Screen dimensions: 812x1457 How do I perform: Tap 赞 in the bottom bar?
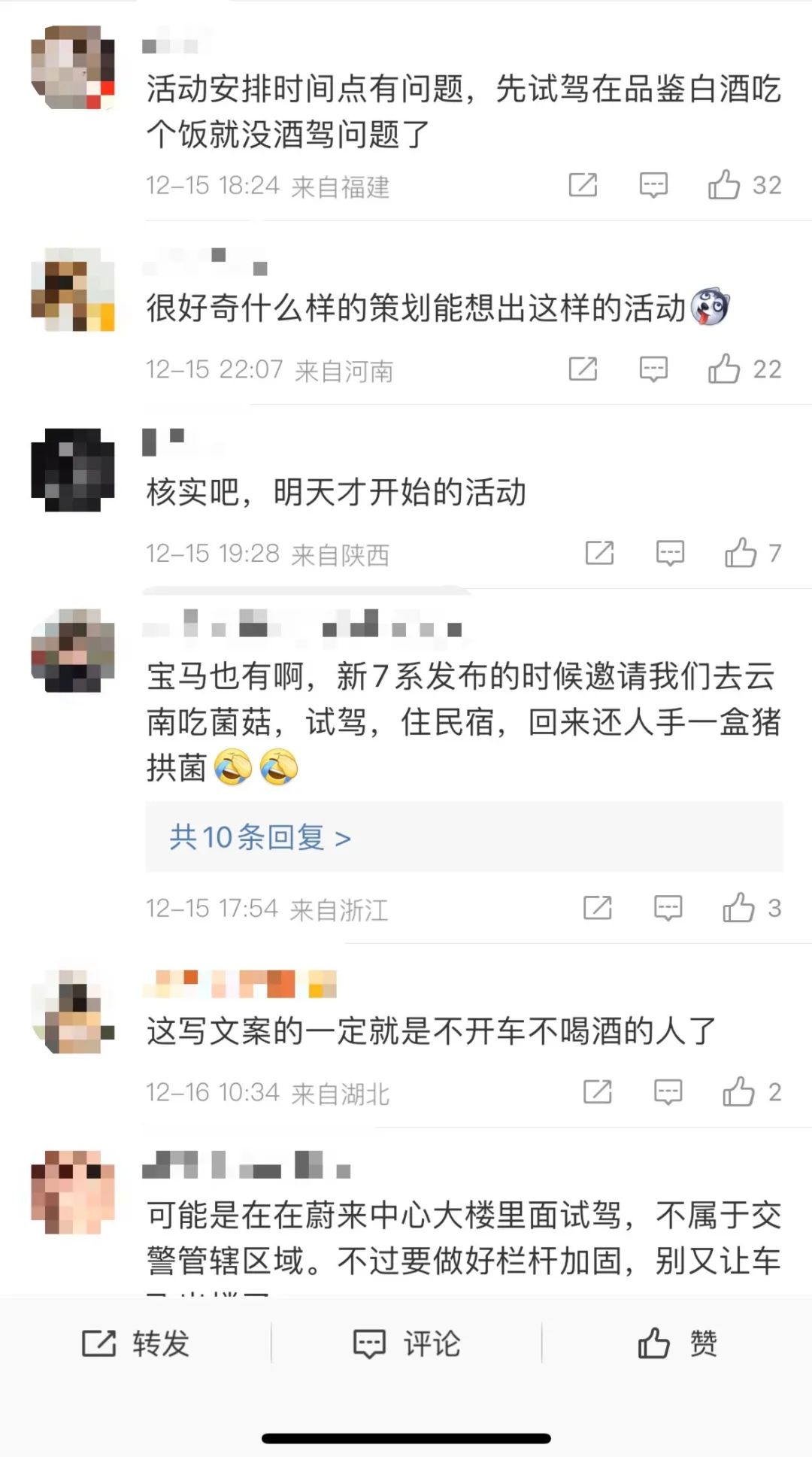677,1343
